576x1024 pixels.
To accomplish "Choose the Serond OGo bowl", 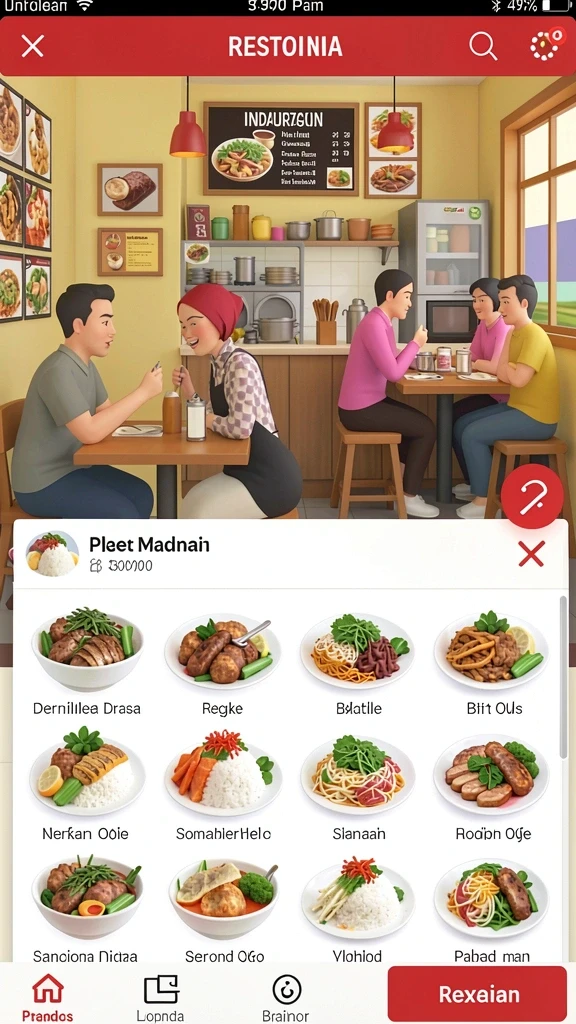I will pos(224,909).
